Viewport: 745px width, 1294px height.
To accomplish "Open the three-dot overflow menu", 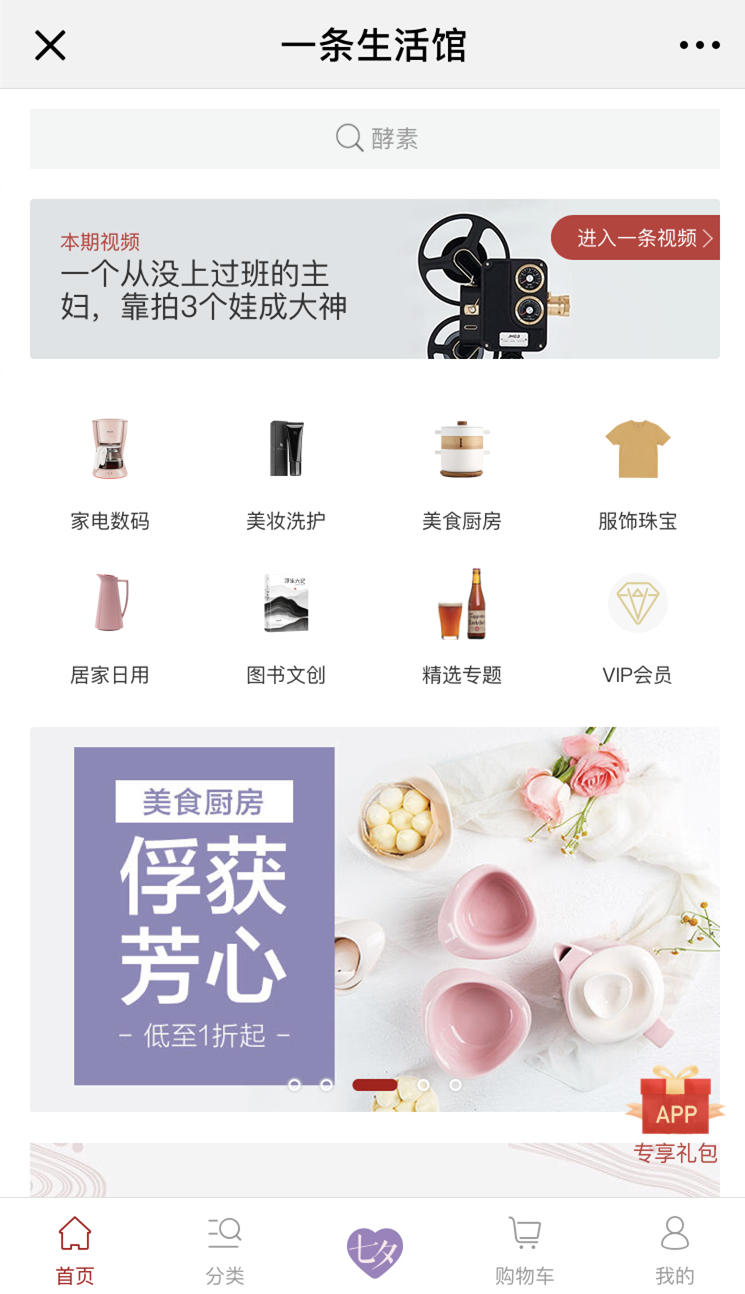I will 699,45.
